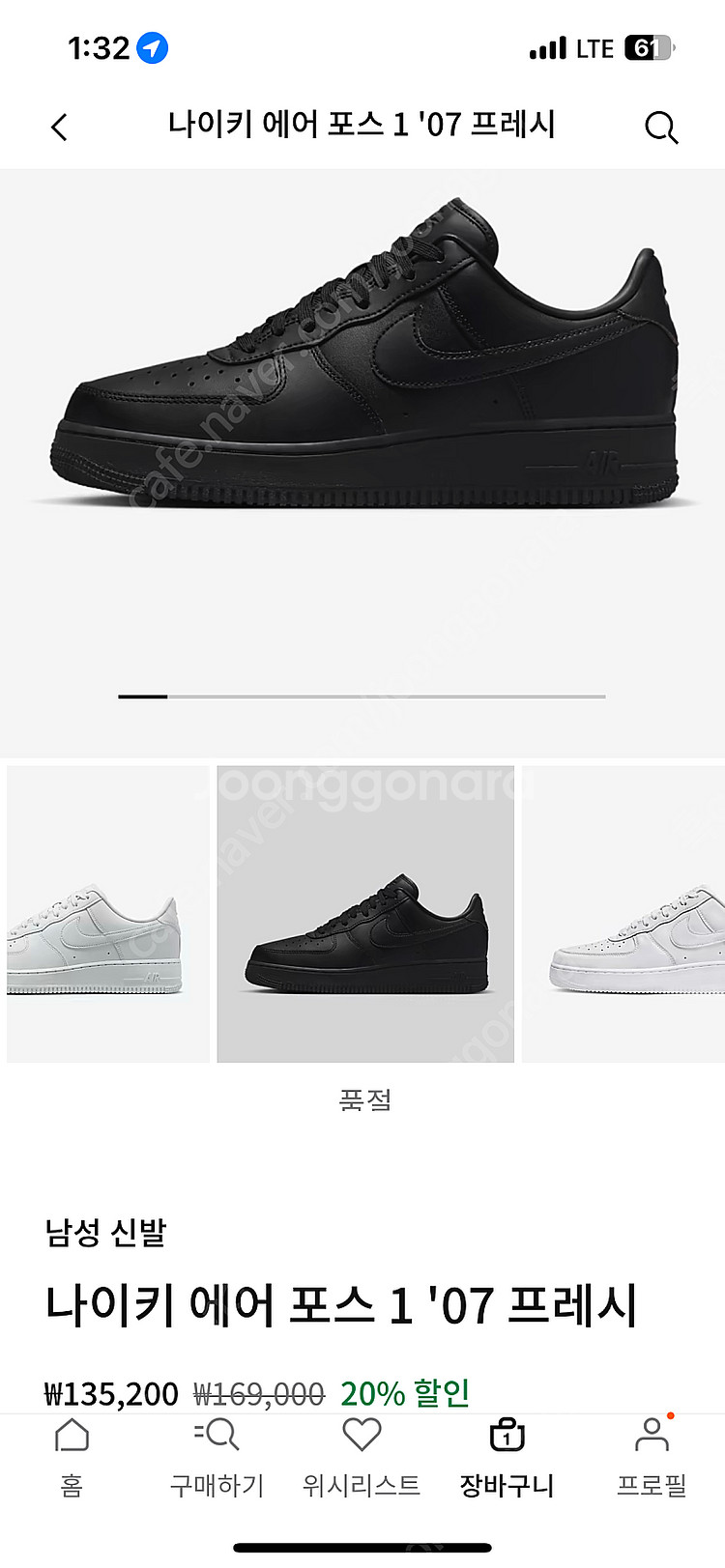Go to the 위시리스트 tab
The height and width of the screenshot is (1568, 725).
click(x=362, y=1457)
